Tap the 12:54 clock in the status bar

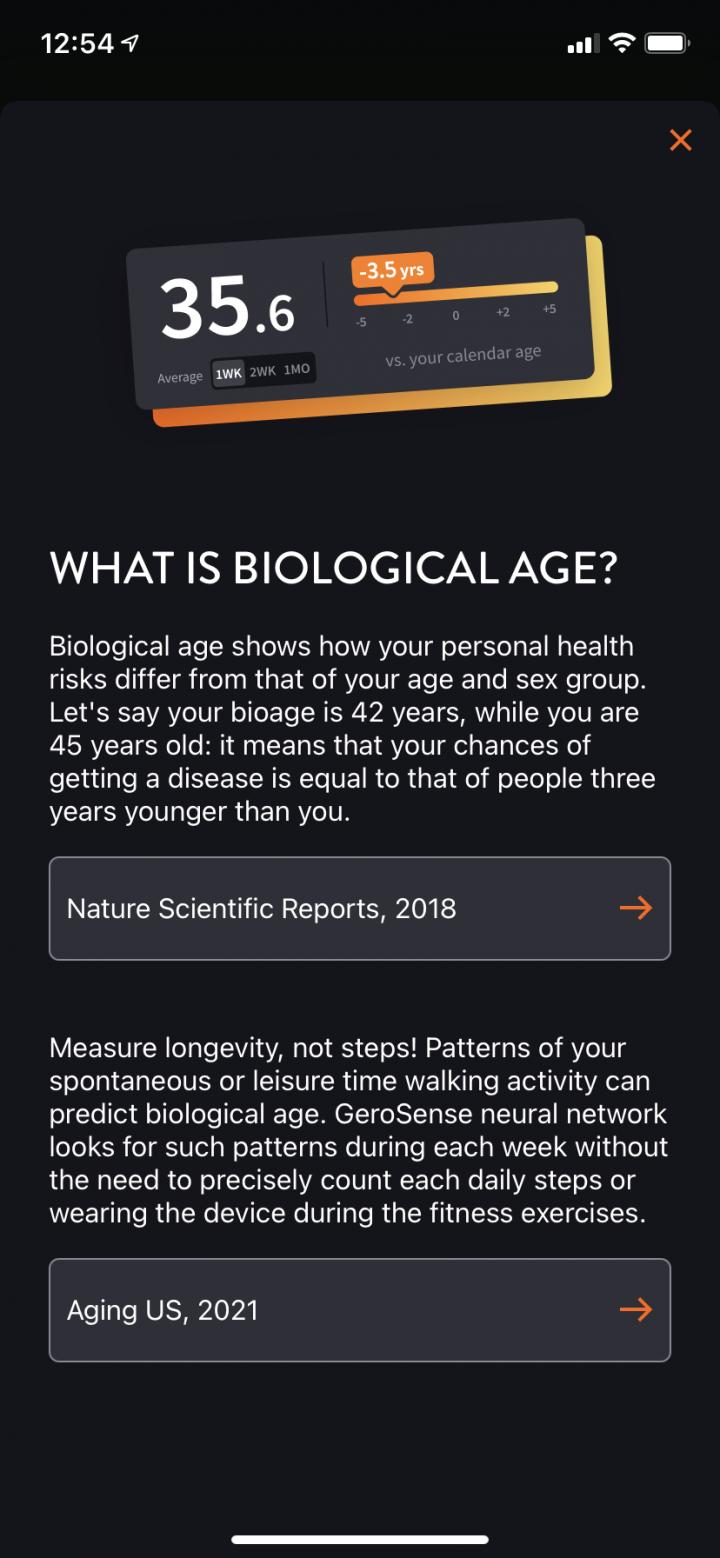(x=80, y=42)
